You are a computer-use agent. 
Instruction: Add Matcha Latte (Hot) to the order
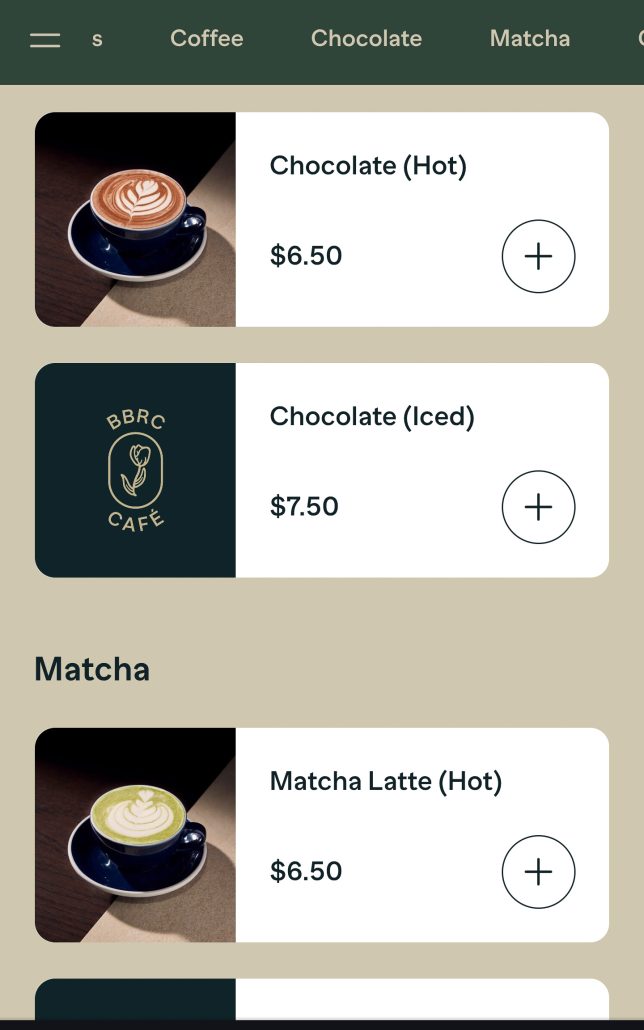538,872
